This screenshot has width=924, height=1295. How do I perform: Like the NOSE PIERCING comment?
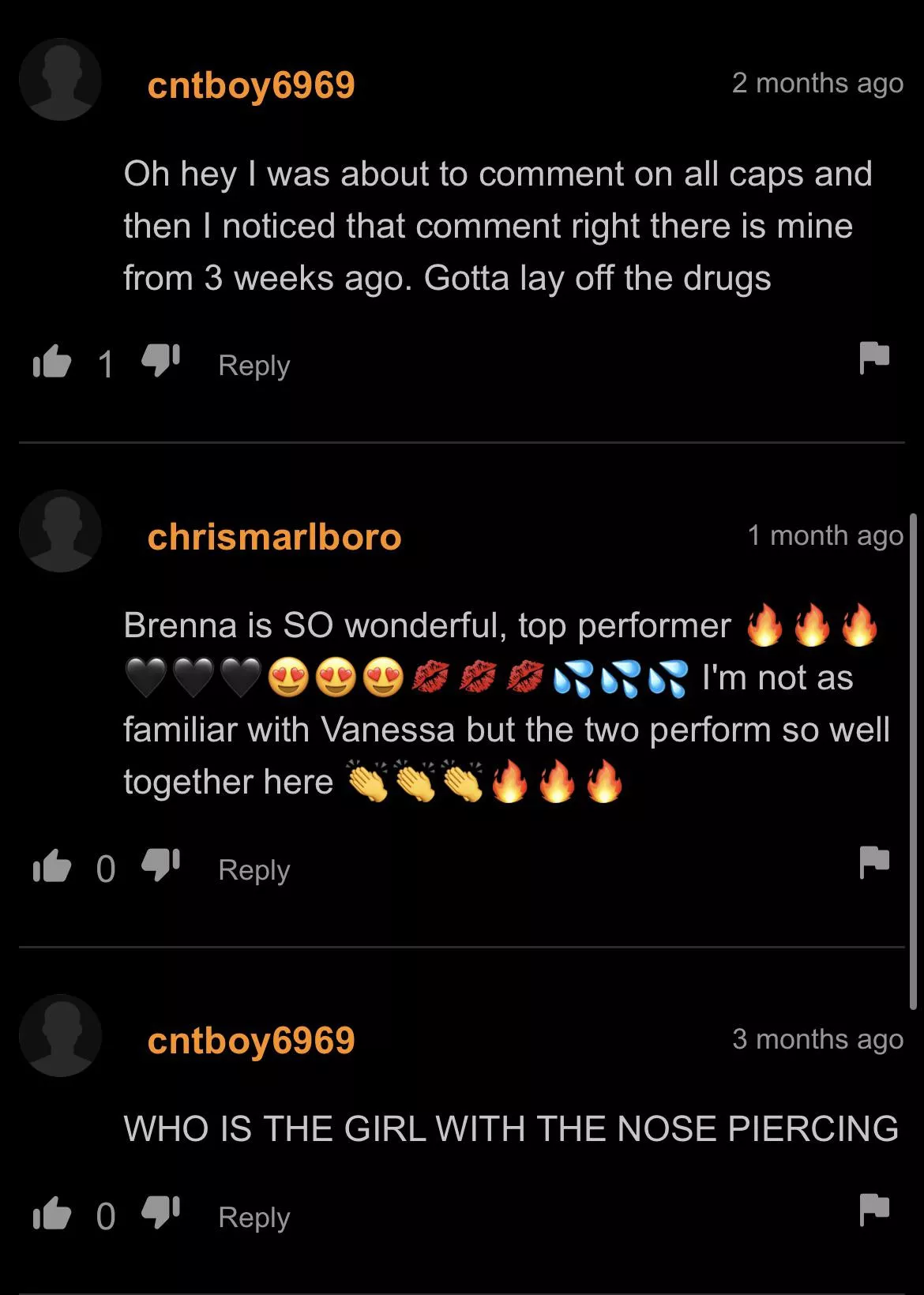[52, 1214]
